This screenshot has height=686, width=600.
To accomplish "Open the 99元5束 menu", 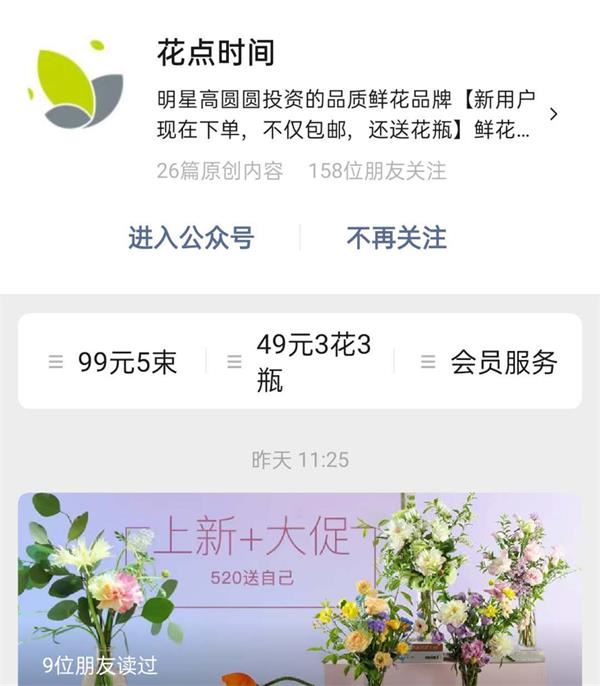I will pos(113,362).
